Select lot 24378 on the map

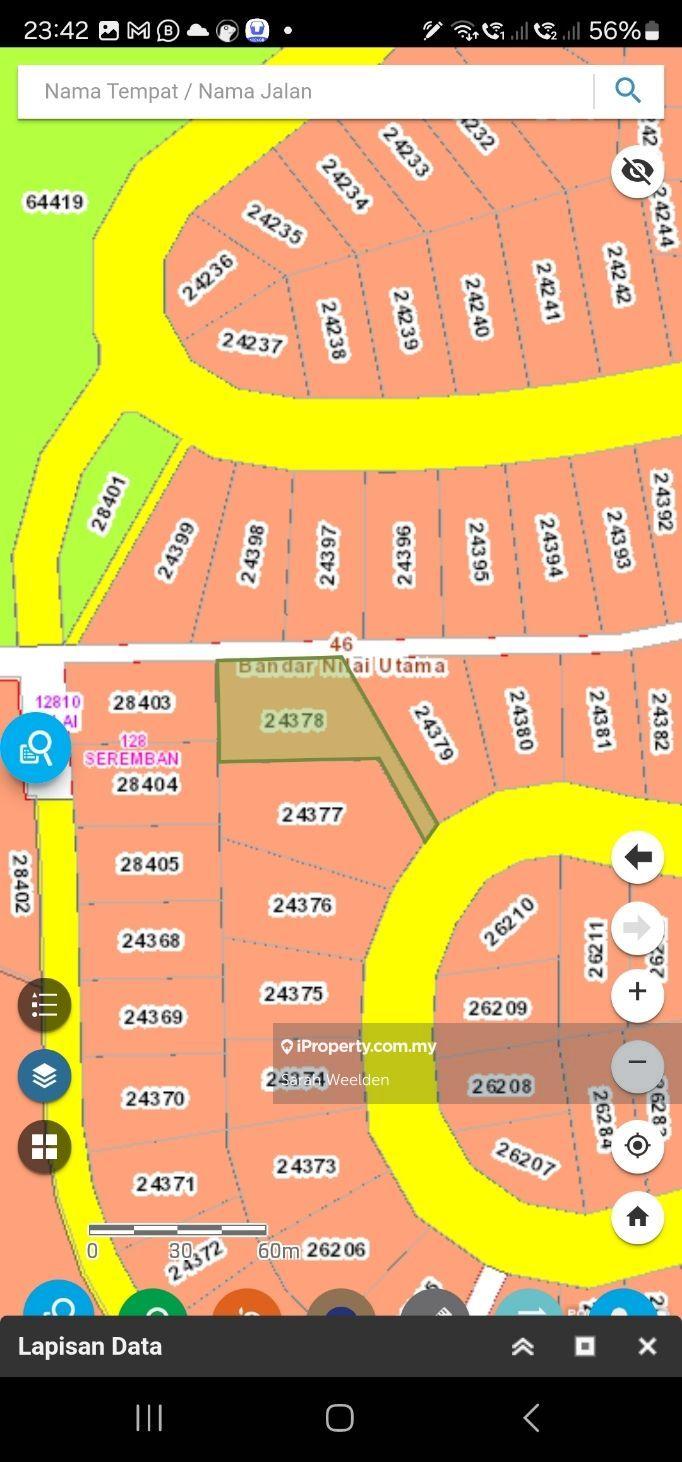[x=293, y=720]
